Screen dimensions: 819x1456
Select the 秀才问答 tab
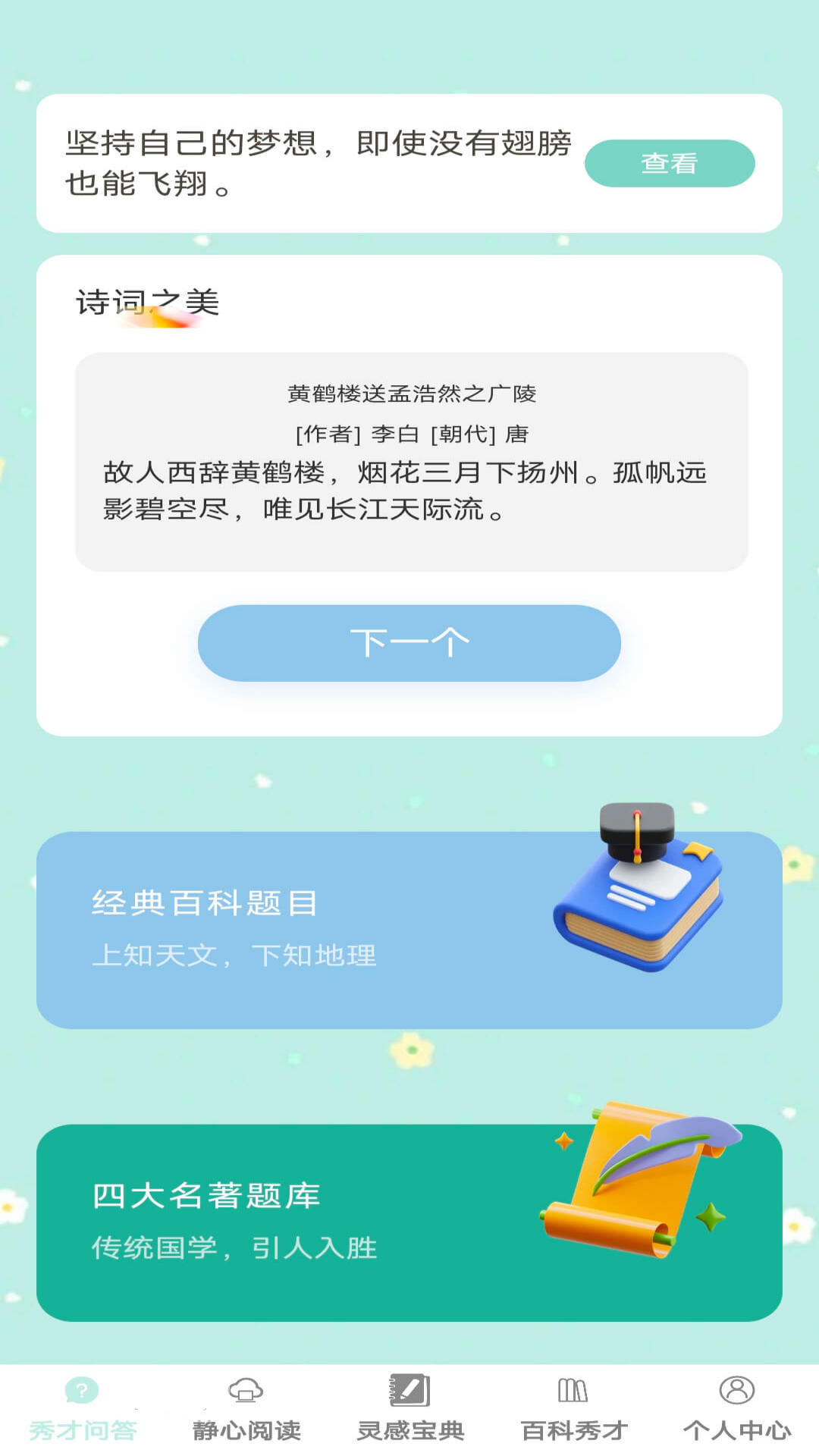83,1410
